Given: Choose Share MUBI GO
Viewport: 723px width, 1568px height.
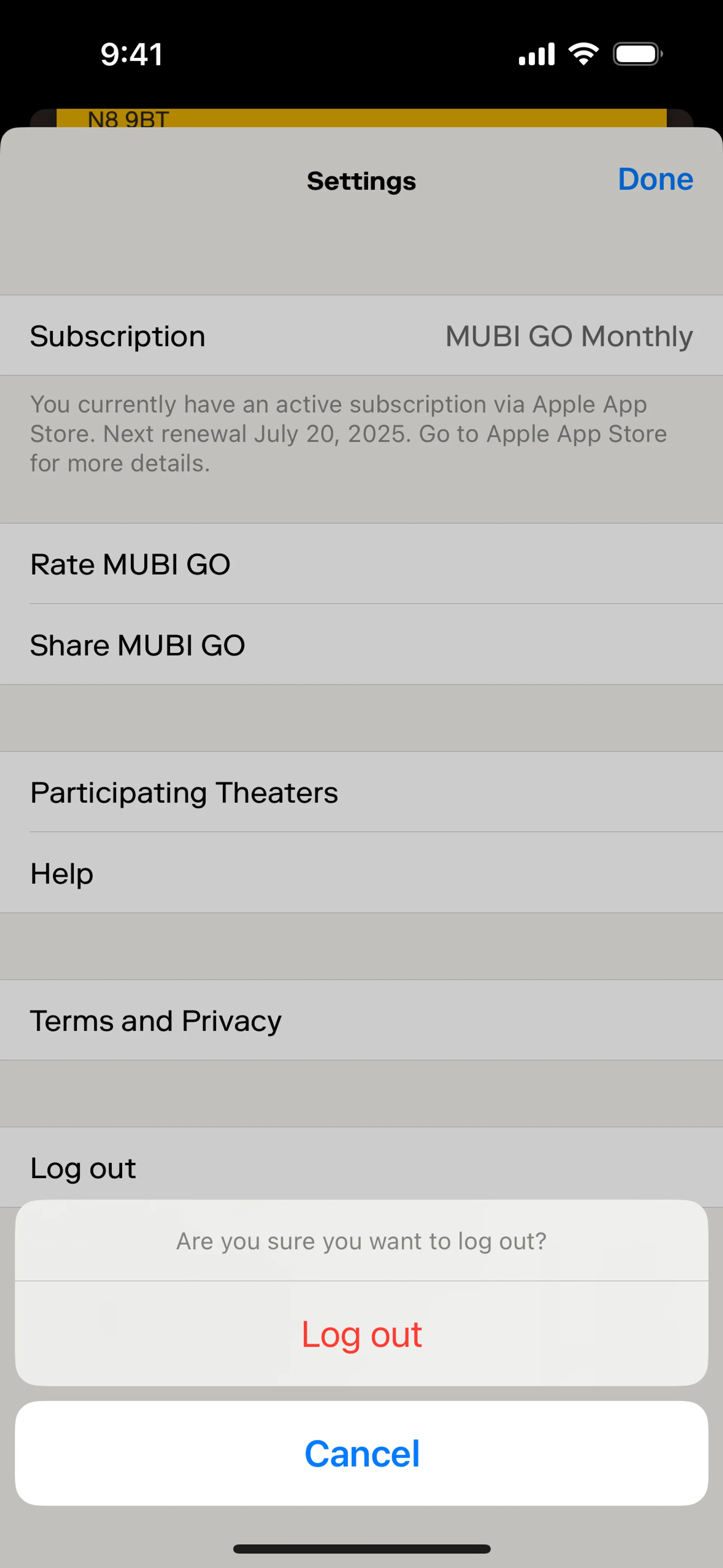Looking at the screenshot, I should click(x=361, y=645).
